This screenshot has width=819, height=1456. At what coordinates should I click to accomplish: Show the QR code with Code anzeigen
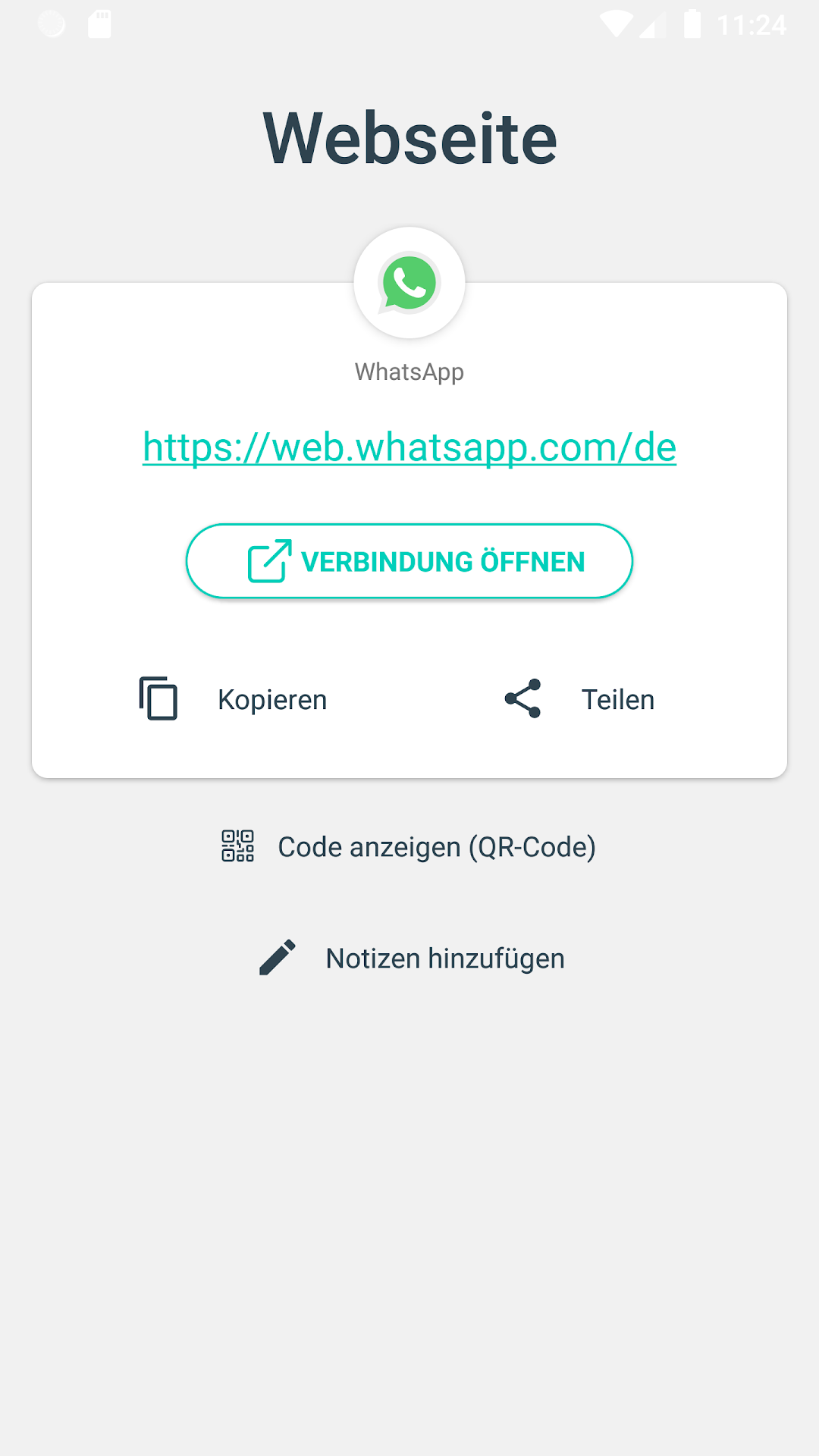click(x=409, y=846)
